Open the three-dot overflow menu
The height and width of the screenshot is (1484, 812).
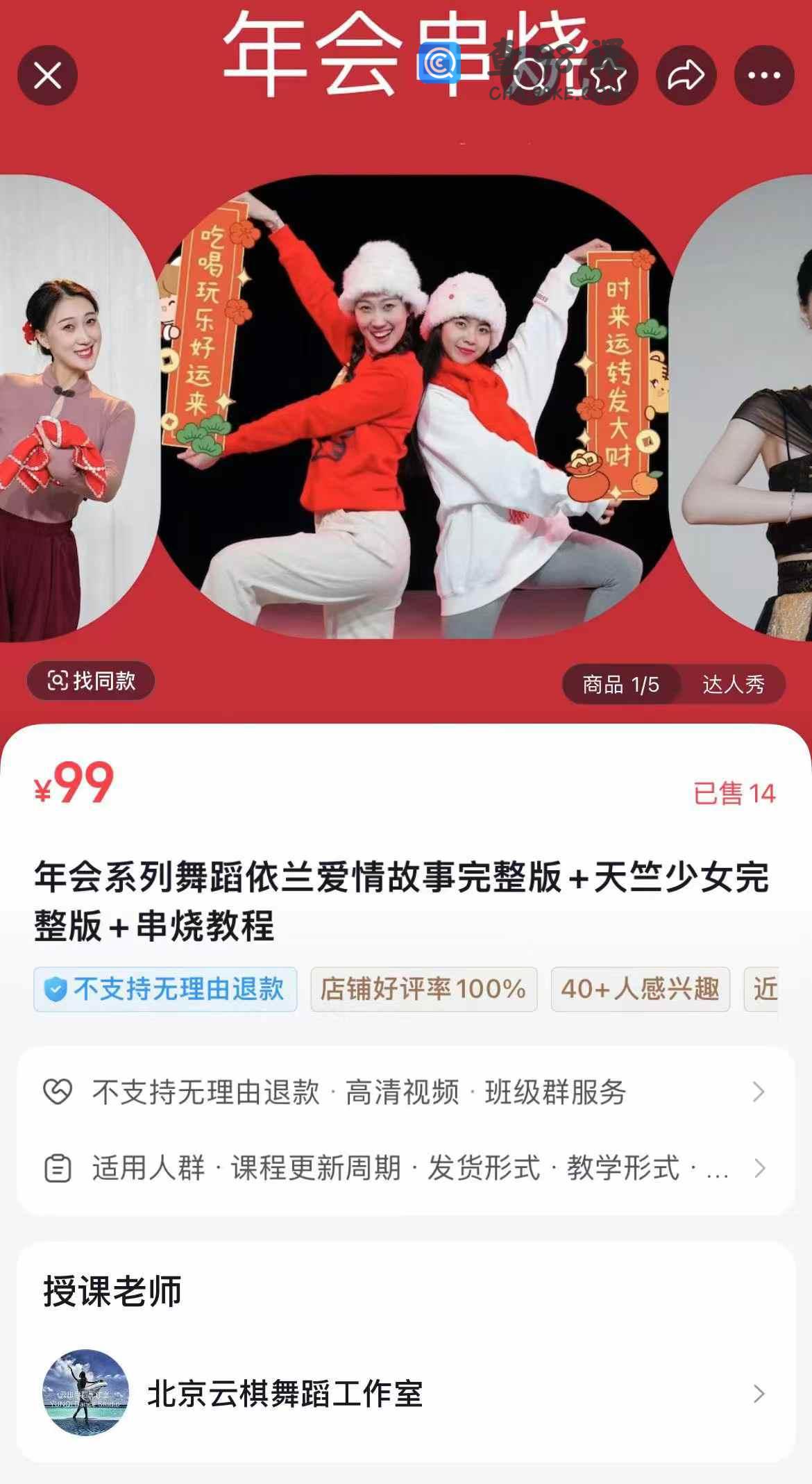point(764,76)
